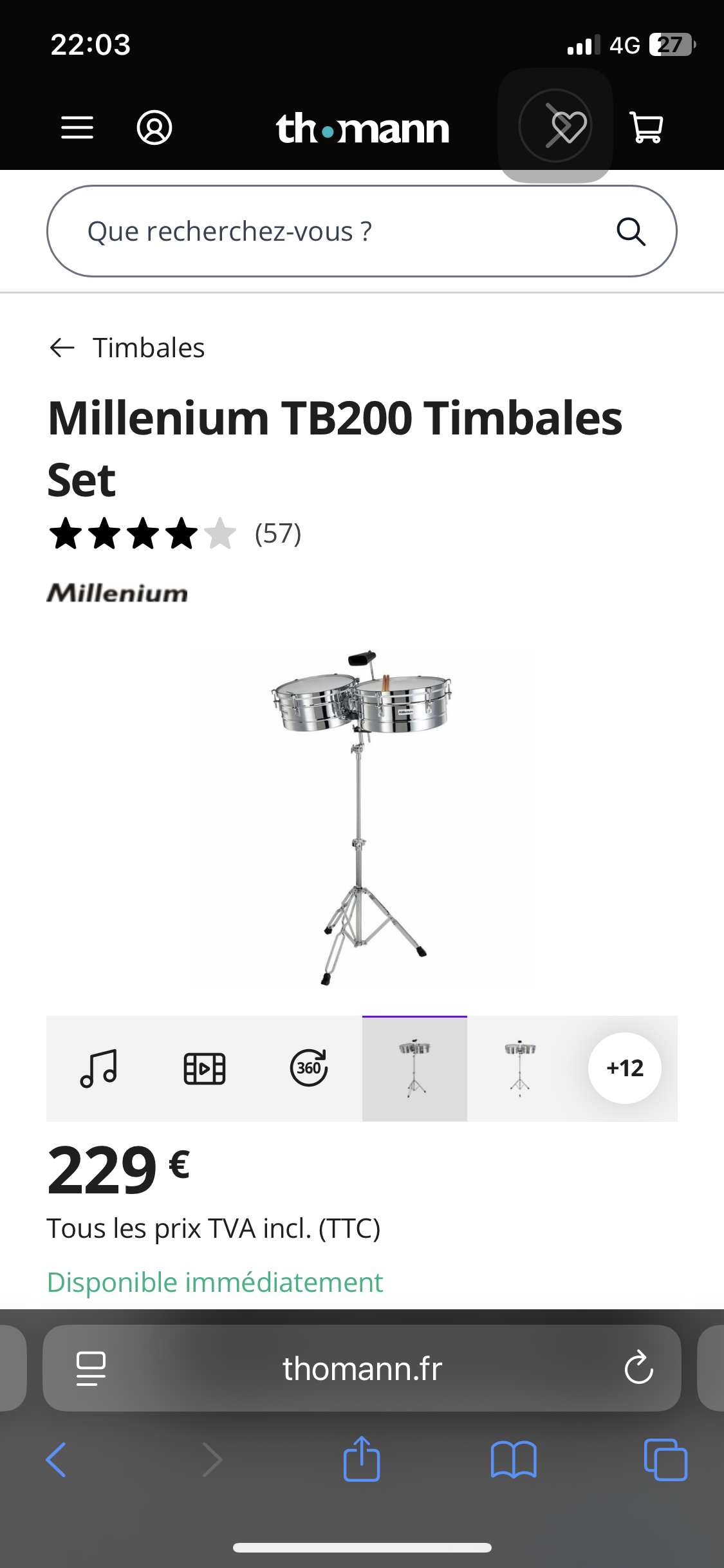The height and width of the screenshot is (1568, 724).
Task: Open the Millenium brand page
Action: coord(117,593)
